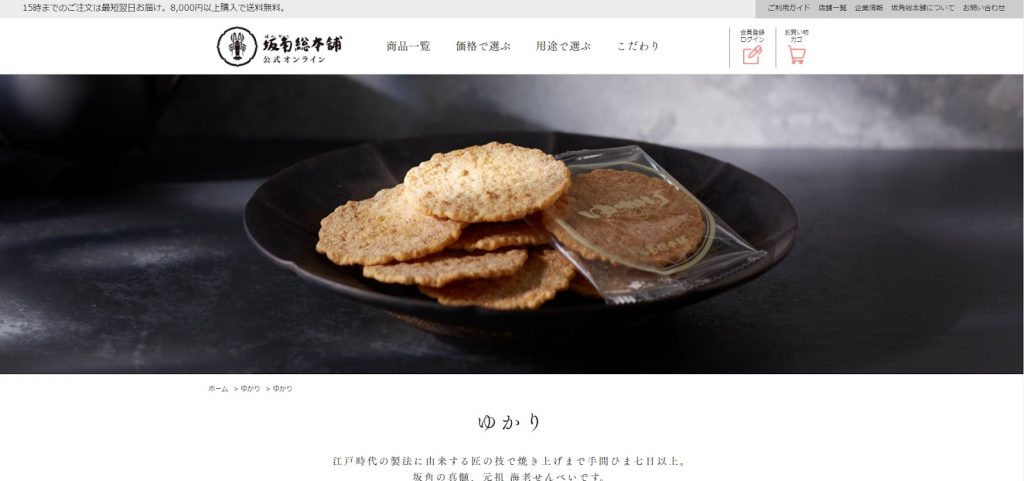Open ご利用ガイド link
The width and height of the screenshot is (1024, 481).
point(788,8)
